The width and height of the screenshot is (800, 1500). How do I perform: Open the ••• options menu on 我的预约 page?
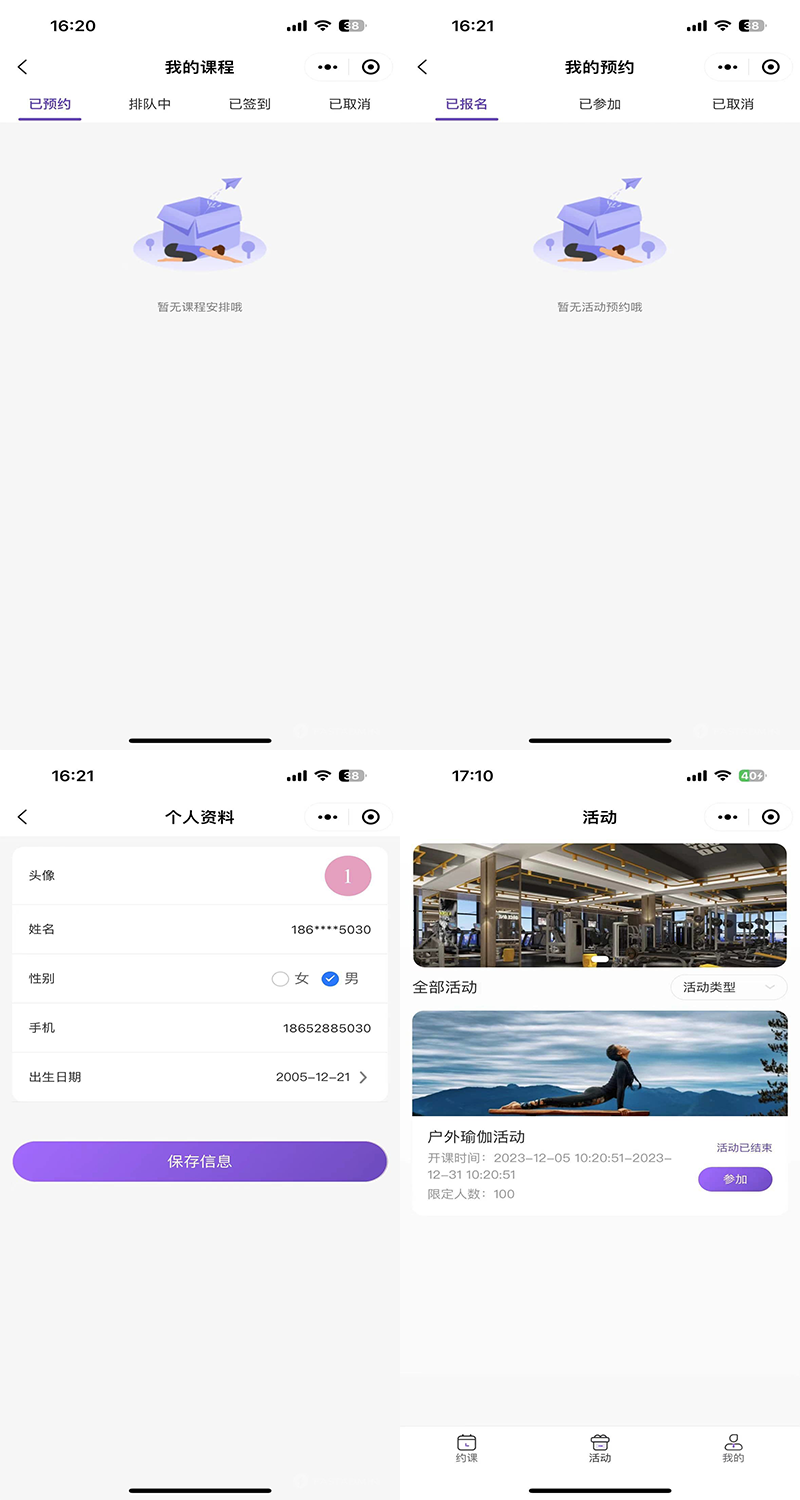tap(726, 67)
